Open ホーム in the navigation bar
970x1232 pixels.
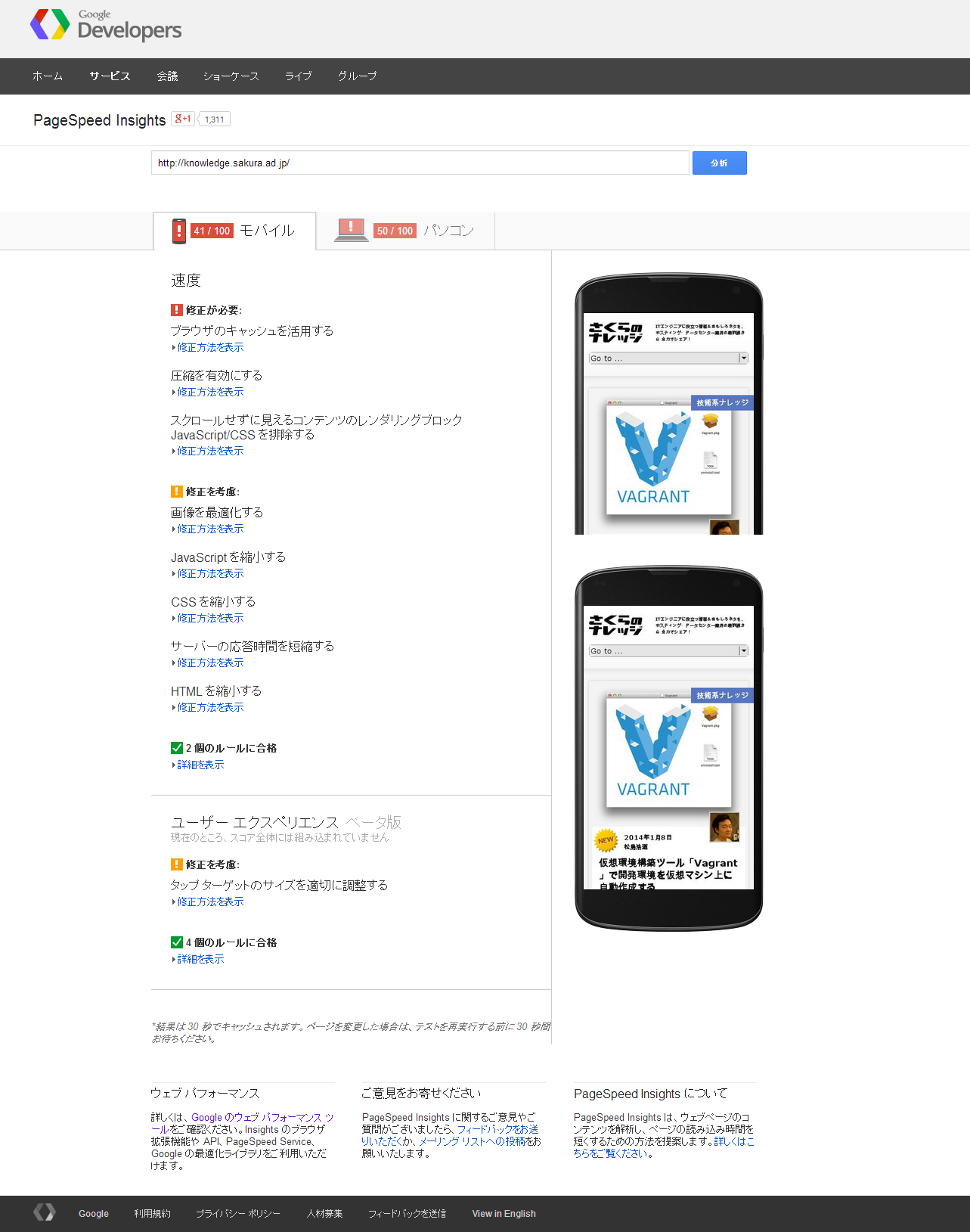[47, 76]
